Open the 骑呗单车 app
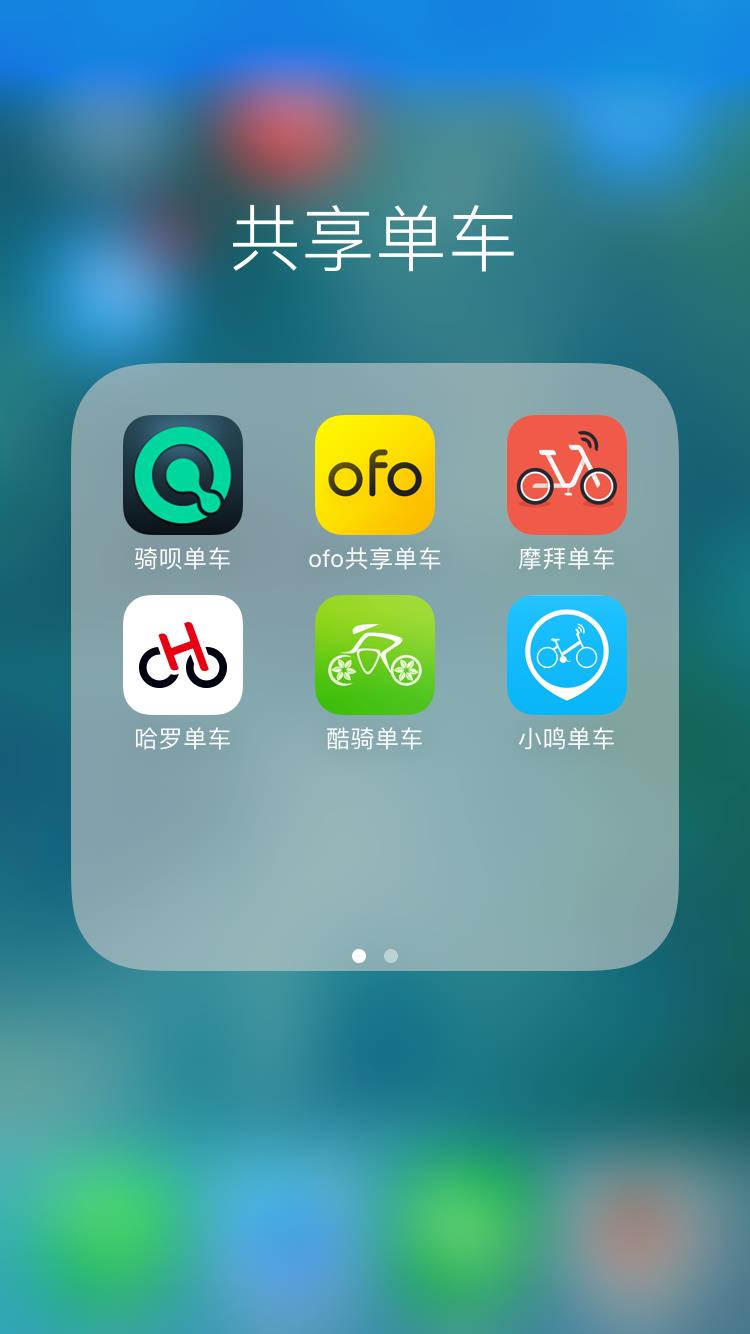 183,475
